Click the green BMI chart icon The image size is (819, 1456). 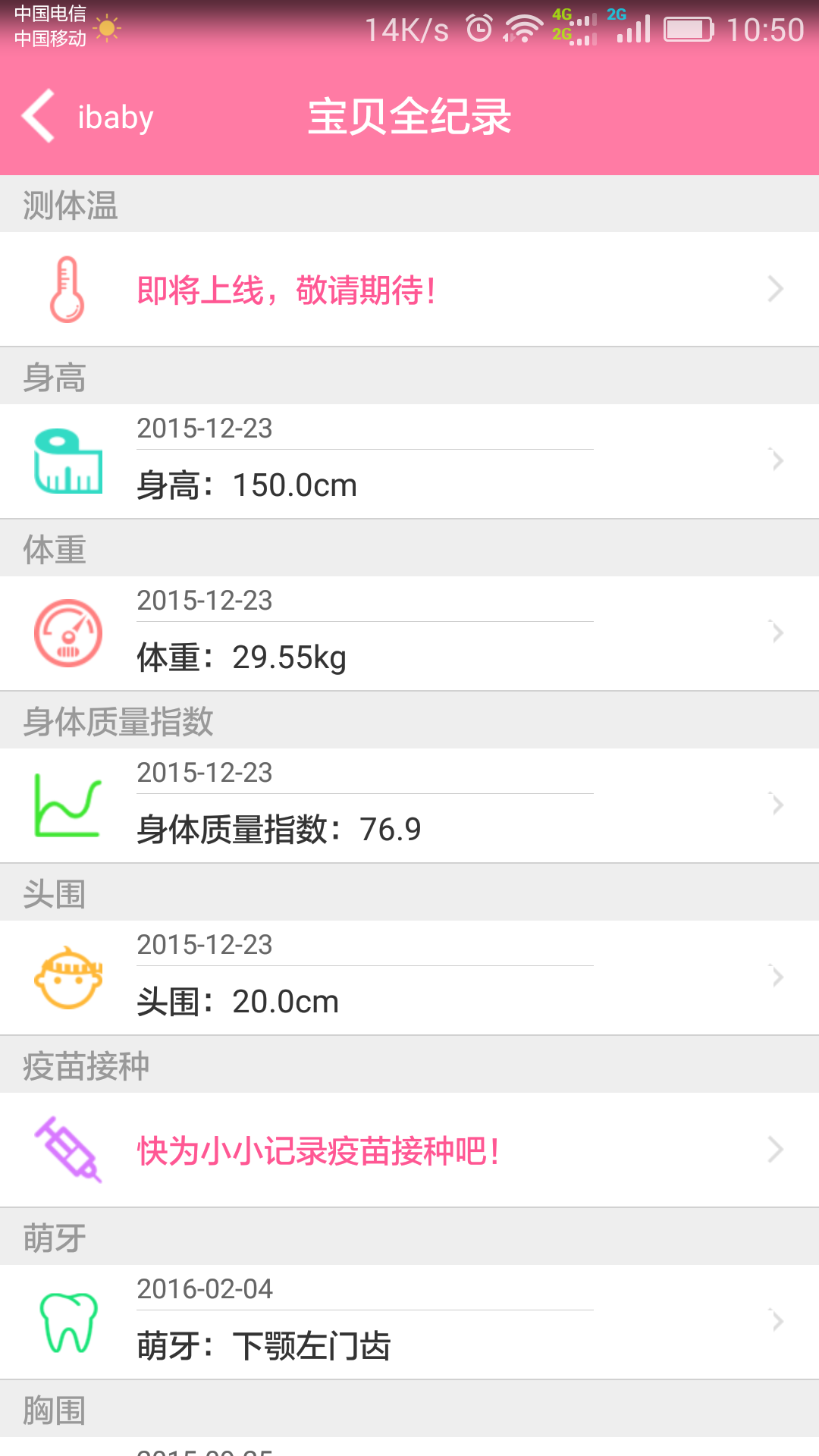[x=67, y=805]
